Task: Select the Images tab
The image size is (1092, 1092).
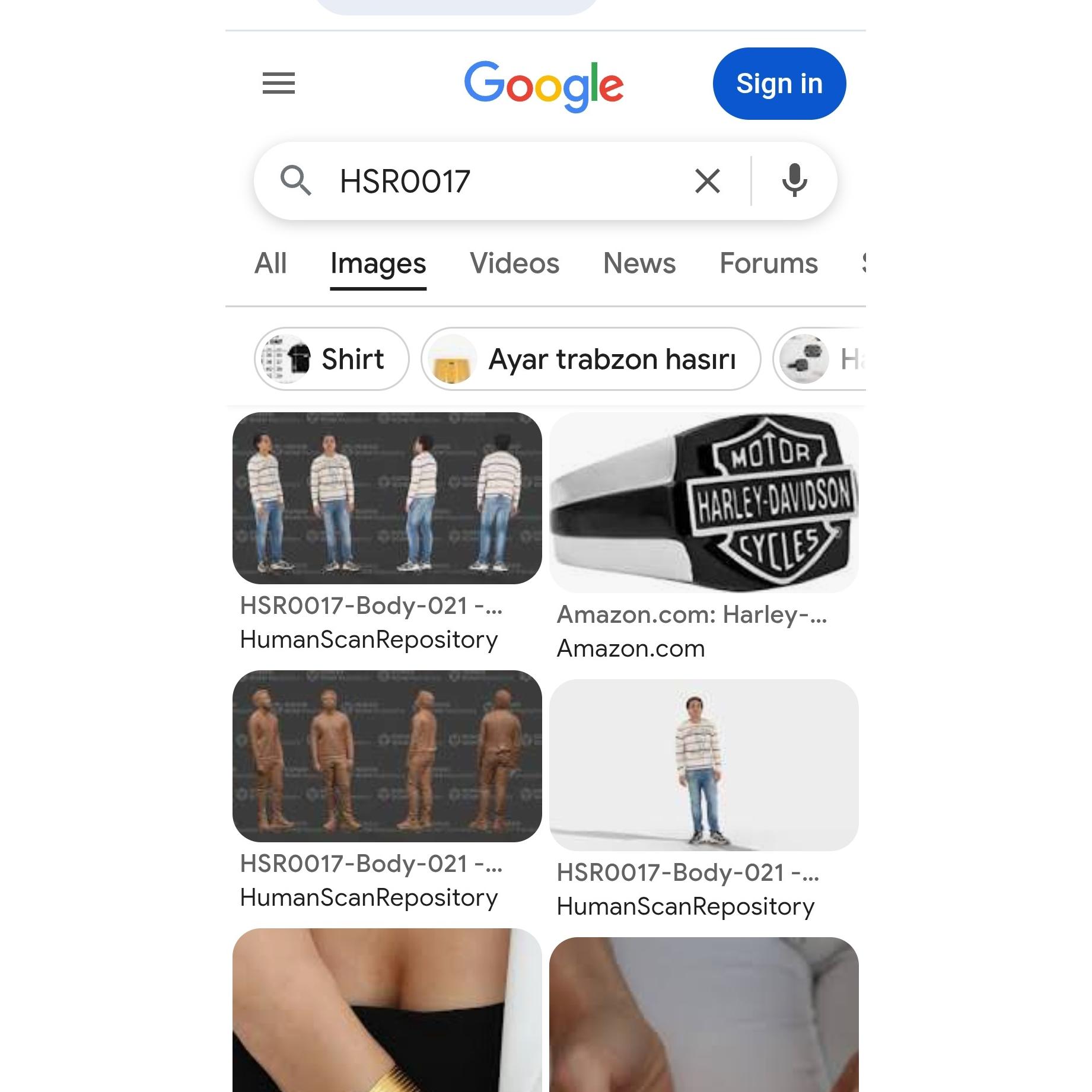Action: [x=378, y=263]
